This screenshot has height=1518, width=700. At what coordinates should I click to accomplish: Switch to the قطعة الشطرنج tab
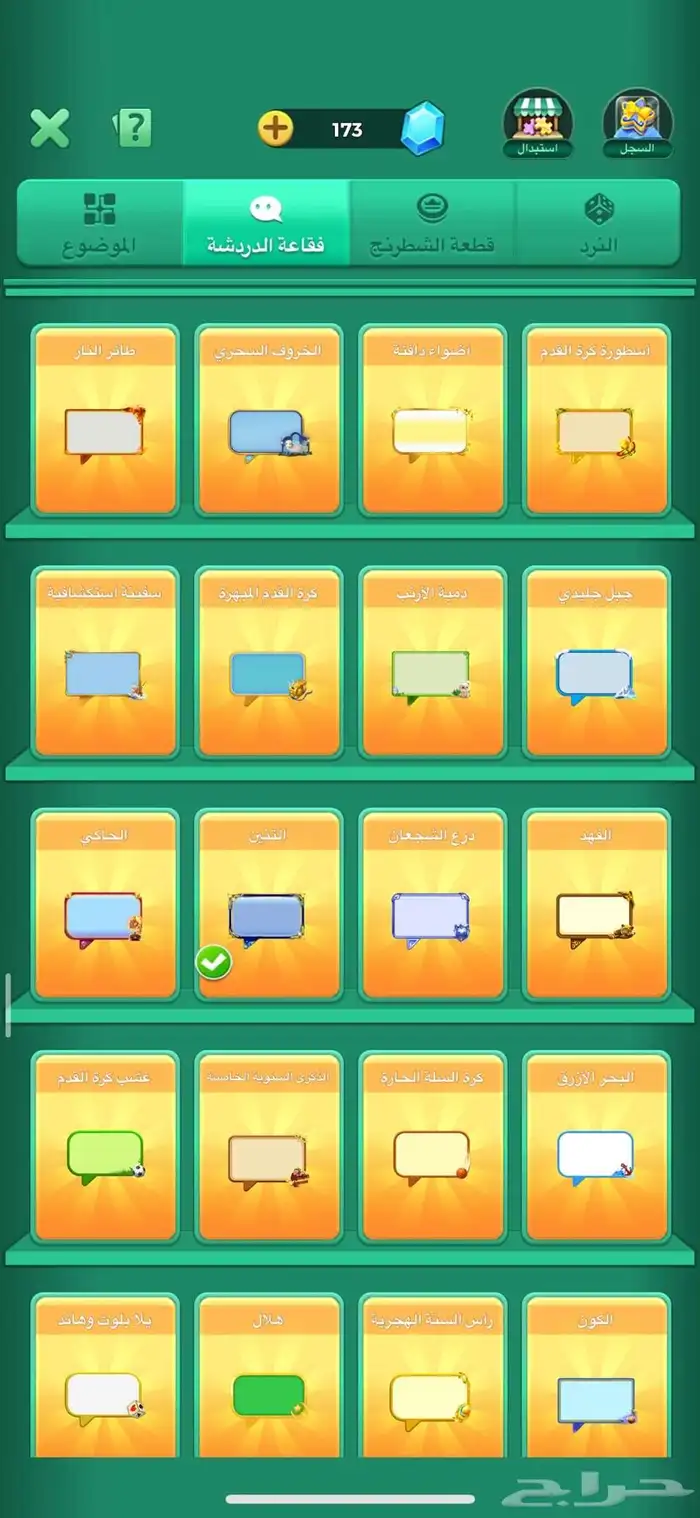tap(432, 222)
